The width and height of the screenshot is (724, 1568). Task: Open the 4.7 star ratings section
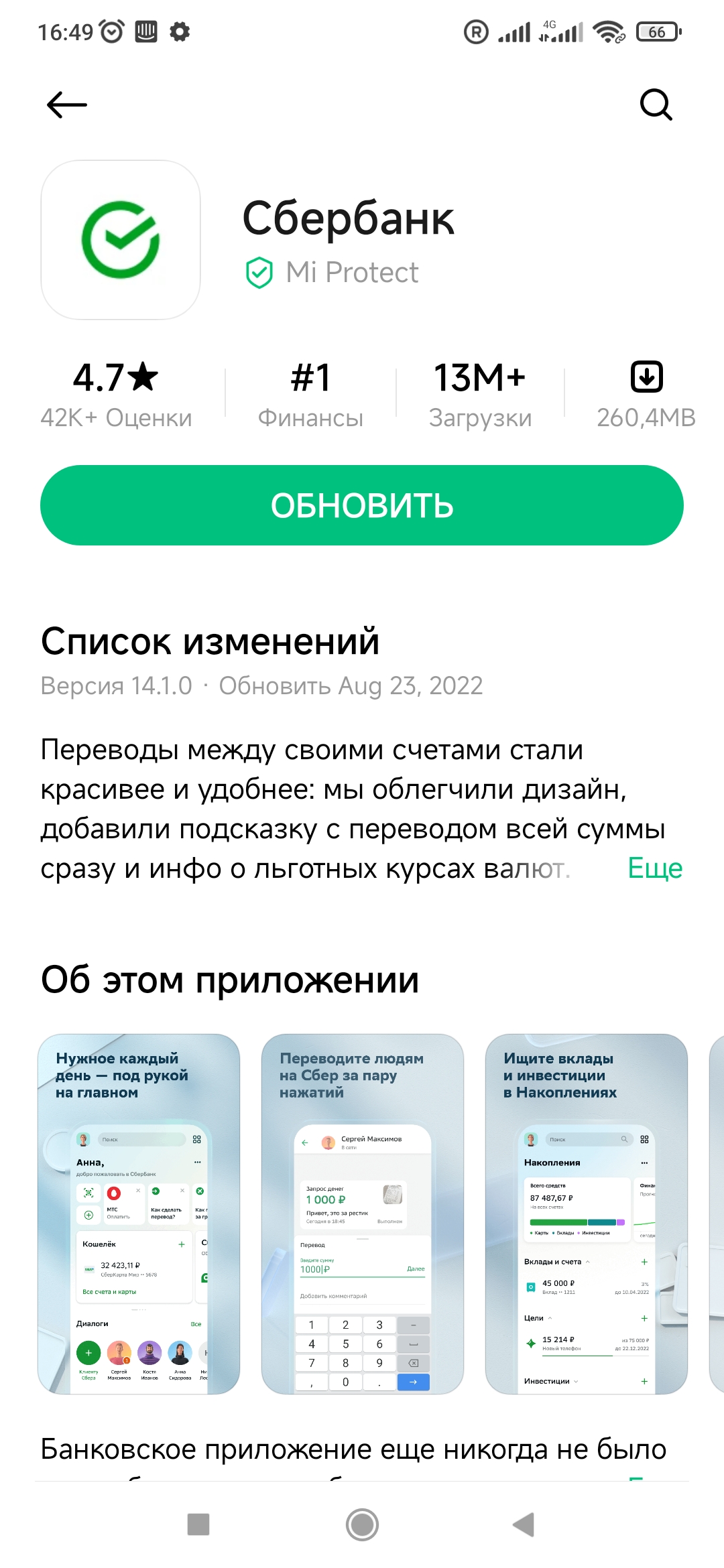point(116,394)
